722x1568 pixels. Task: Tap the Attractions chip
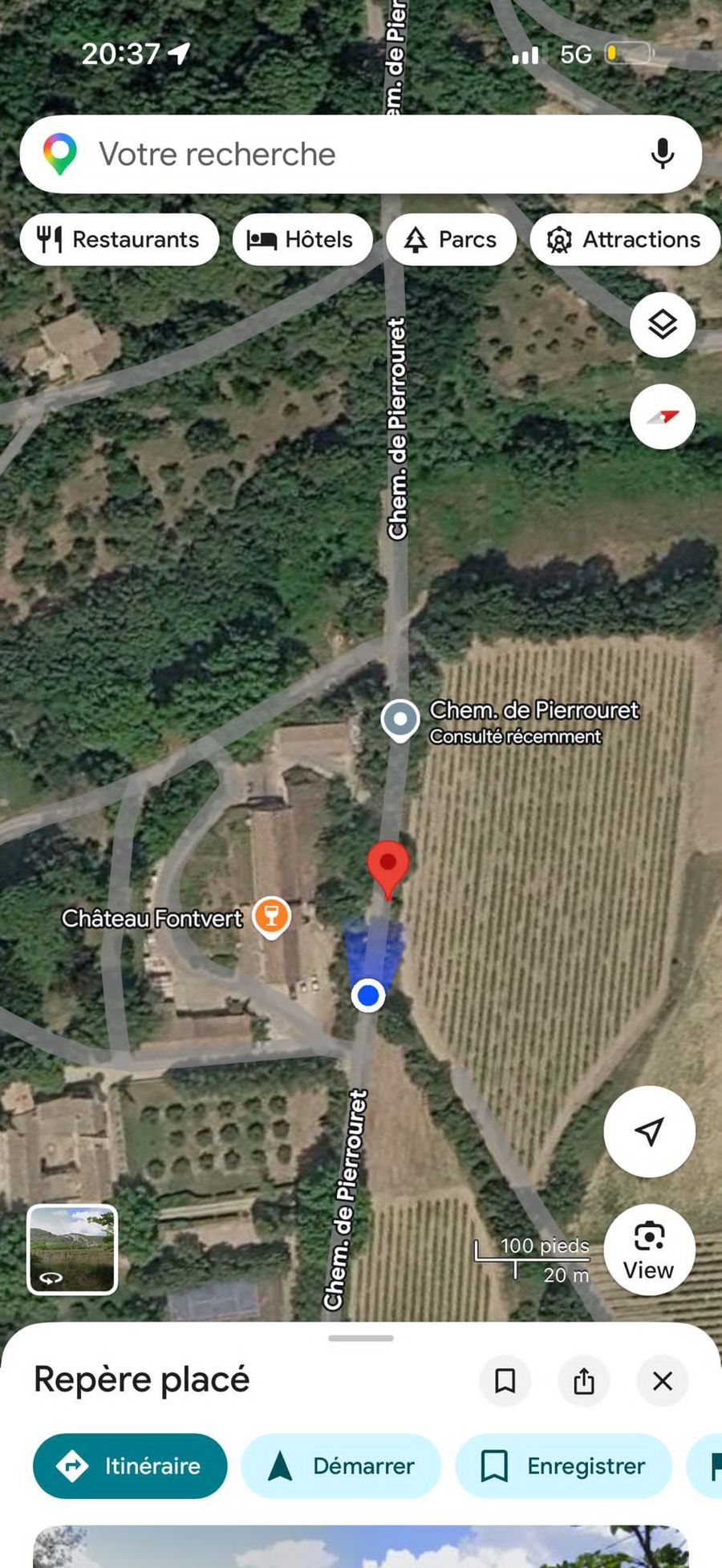[x=624, y=239]
